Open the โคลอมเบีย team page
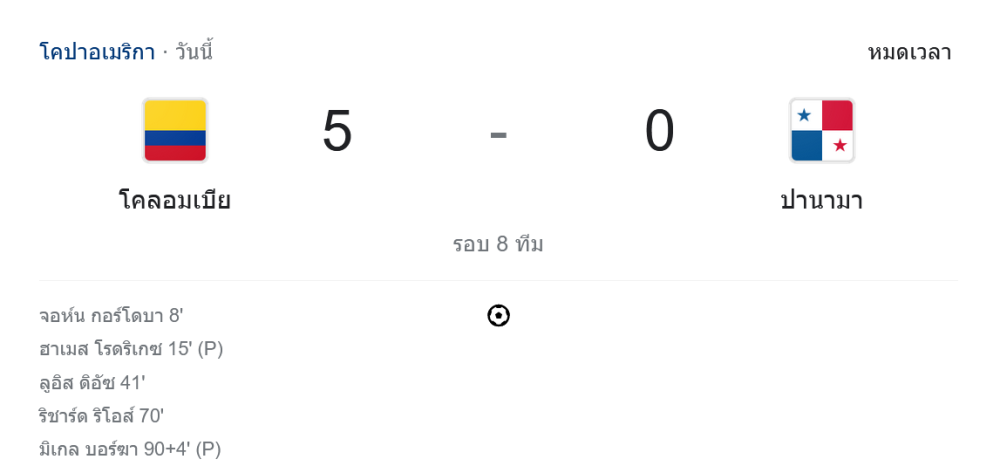1000x473 pixels. pos(175,199)
